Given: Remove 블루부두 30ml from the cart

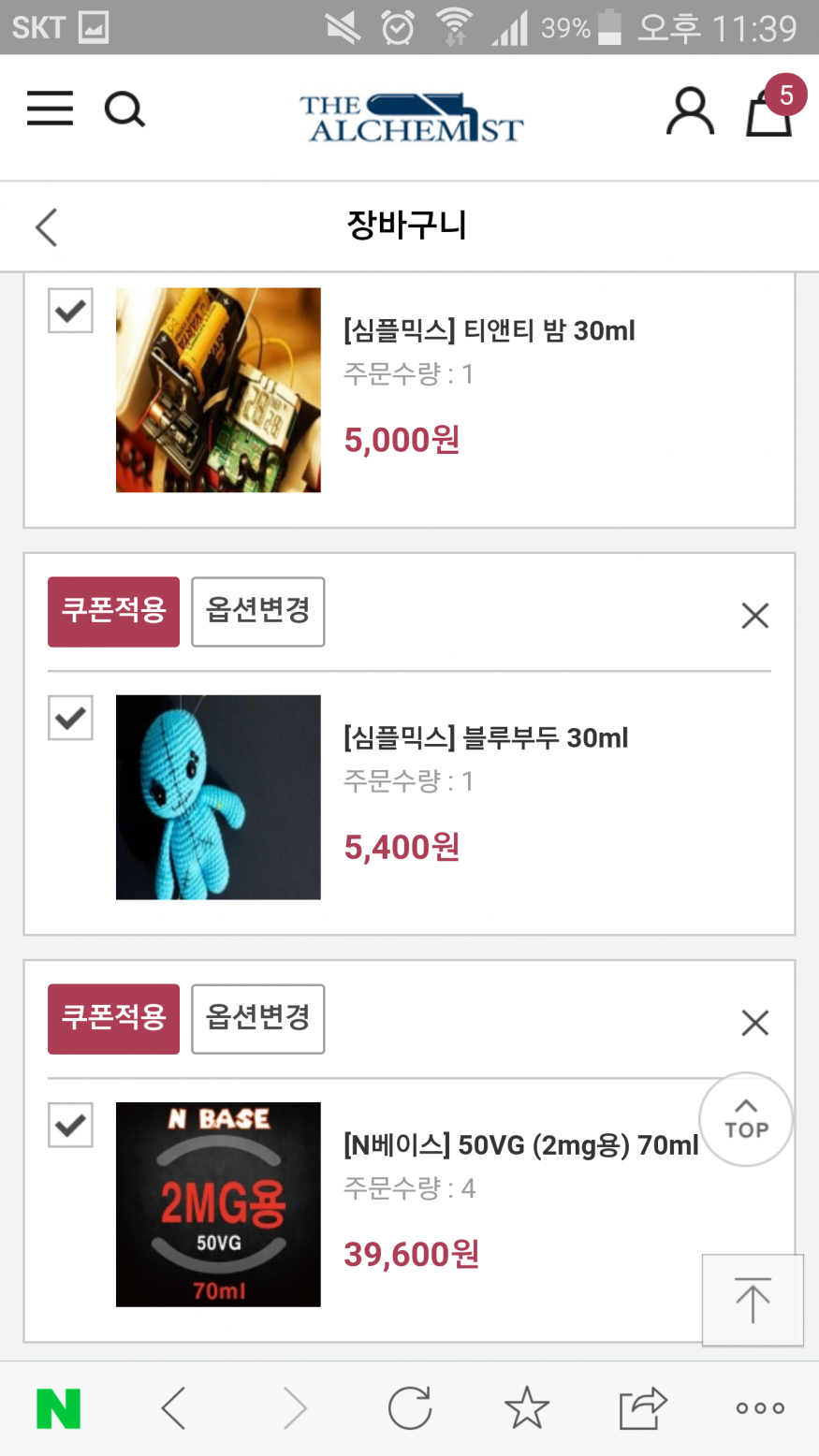Looking at the screenshot, I should [x=754, y=616].
